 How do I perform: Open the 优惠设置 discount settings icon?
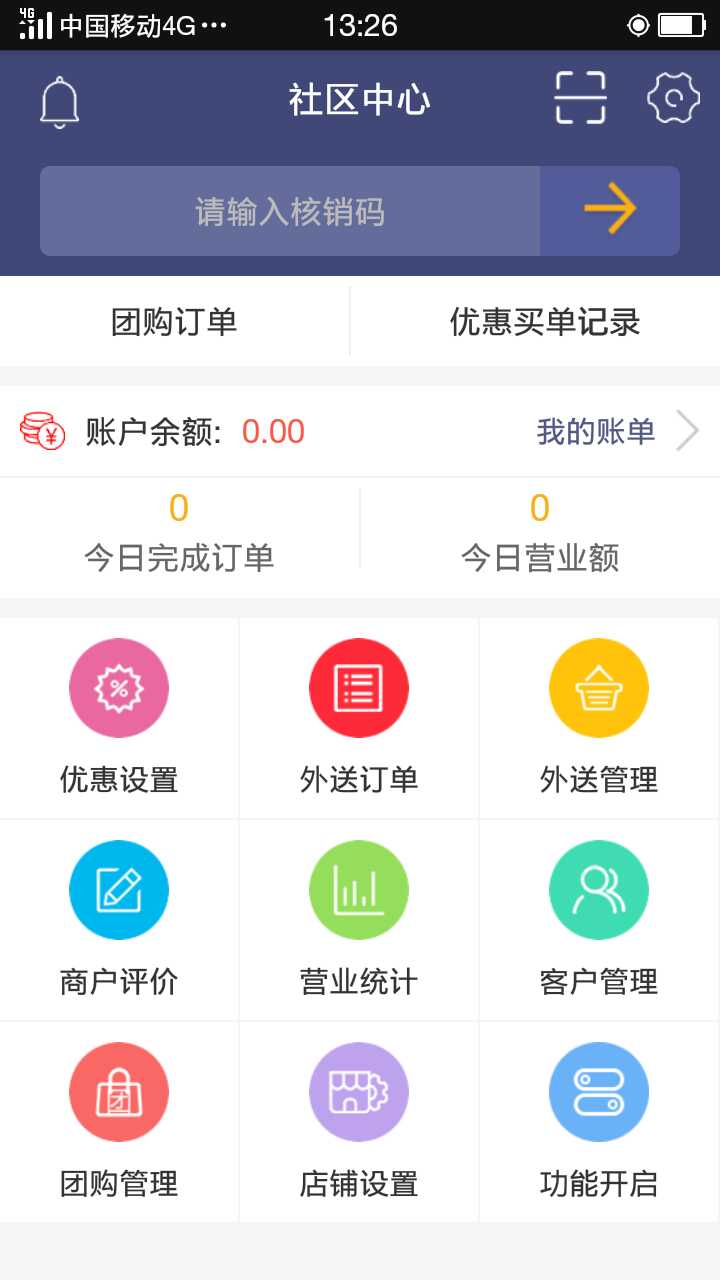point(118,687)
